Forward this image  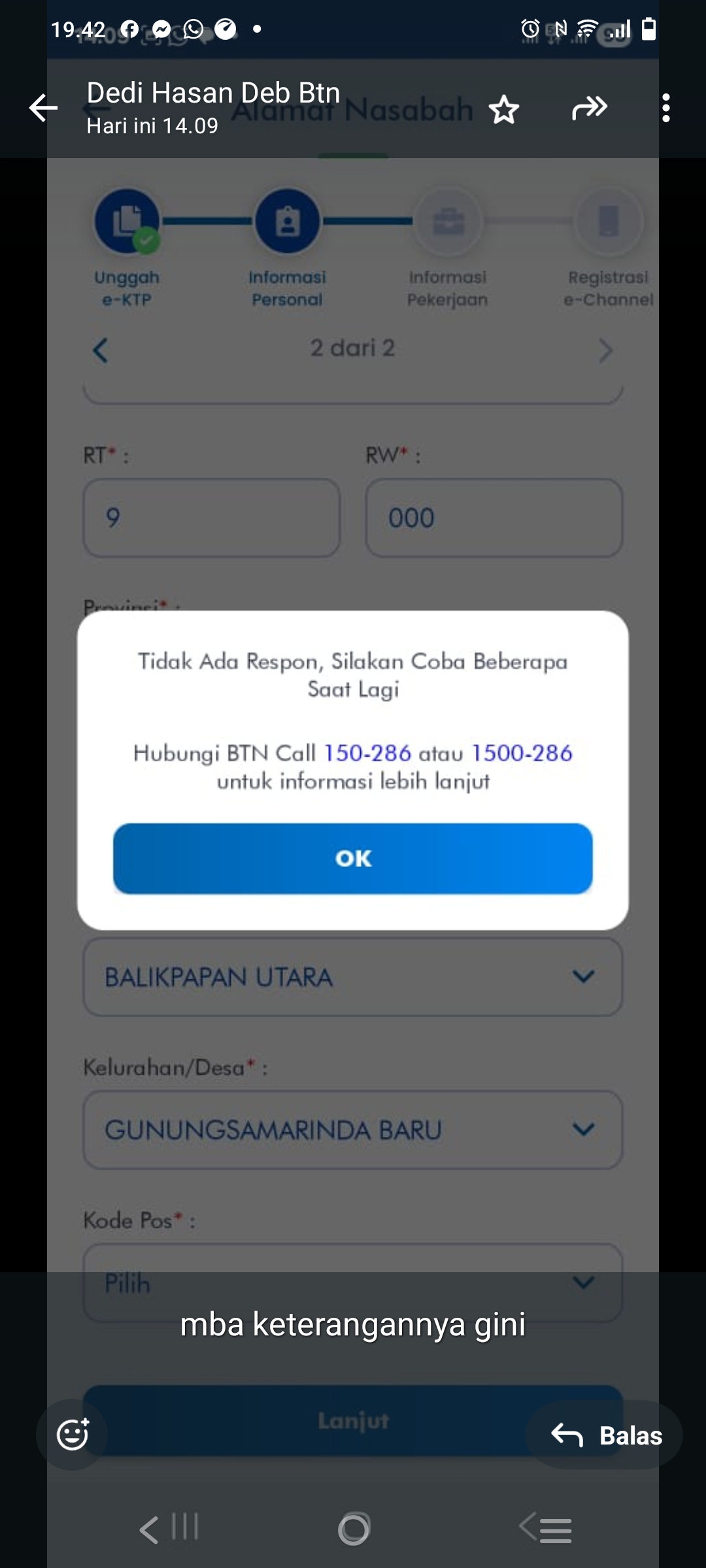(x=589, y=108)
